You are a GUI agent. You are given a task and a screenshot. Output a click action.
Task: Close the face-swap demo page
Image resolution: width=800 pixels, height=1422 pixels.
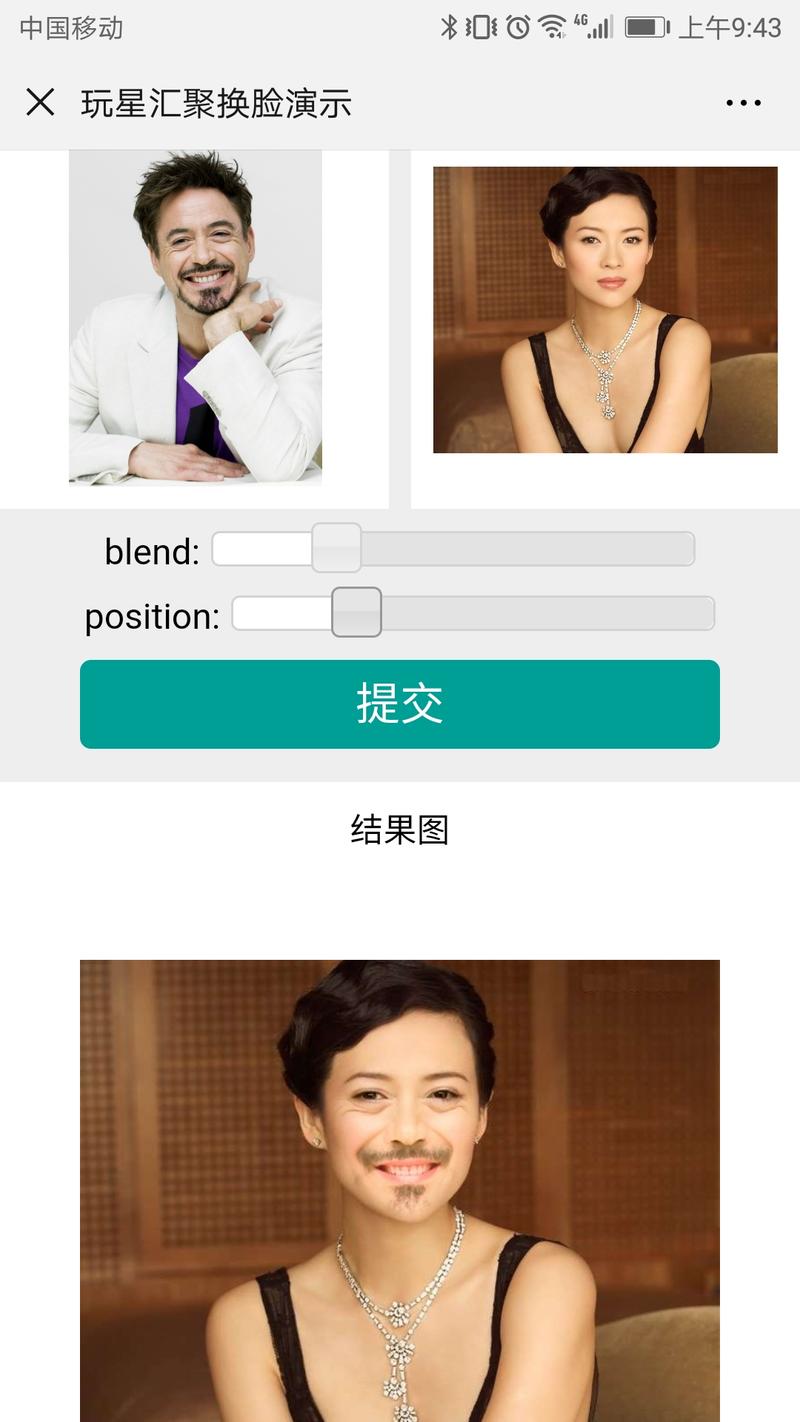click(x=40, y=102)
